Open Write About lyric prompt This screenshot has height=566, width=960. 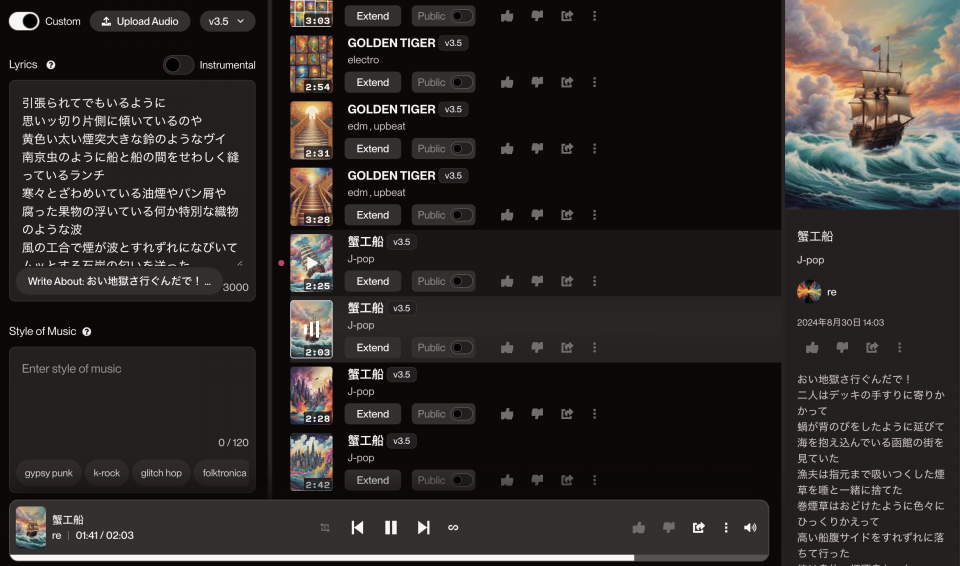(119, 282)
